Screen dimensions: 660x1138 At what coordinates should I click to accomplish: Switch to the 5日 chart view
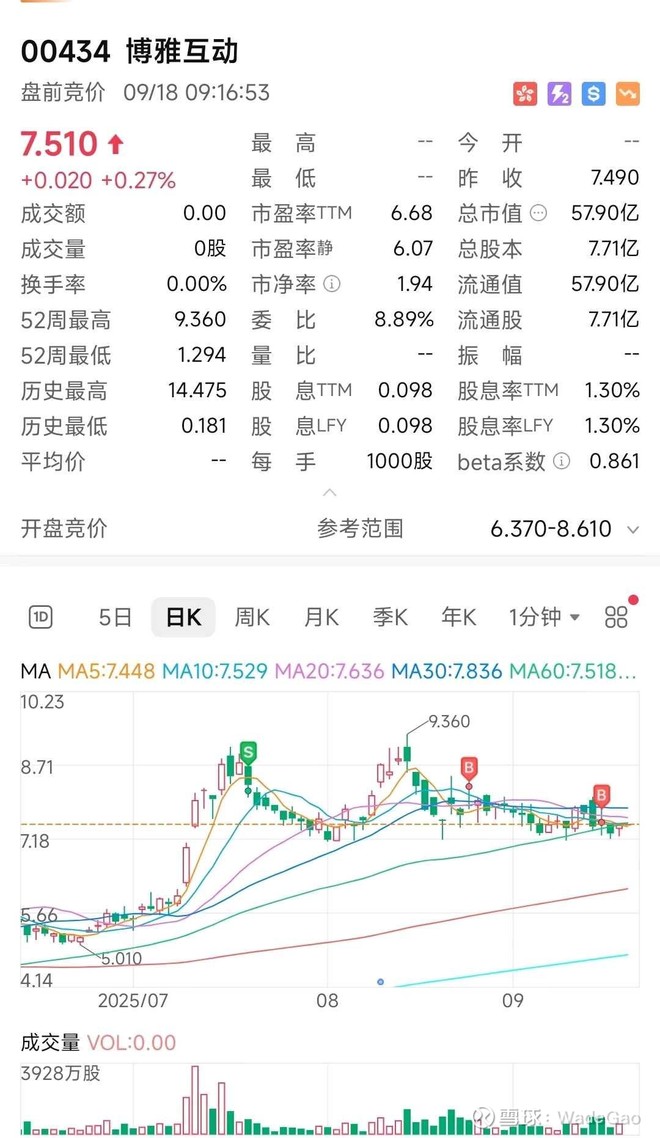tap(115, 617)
